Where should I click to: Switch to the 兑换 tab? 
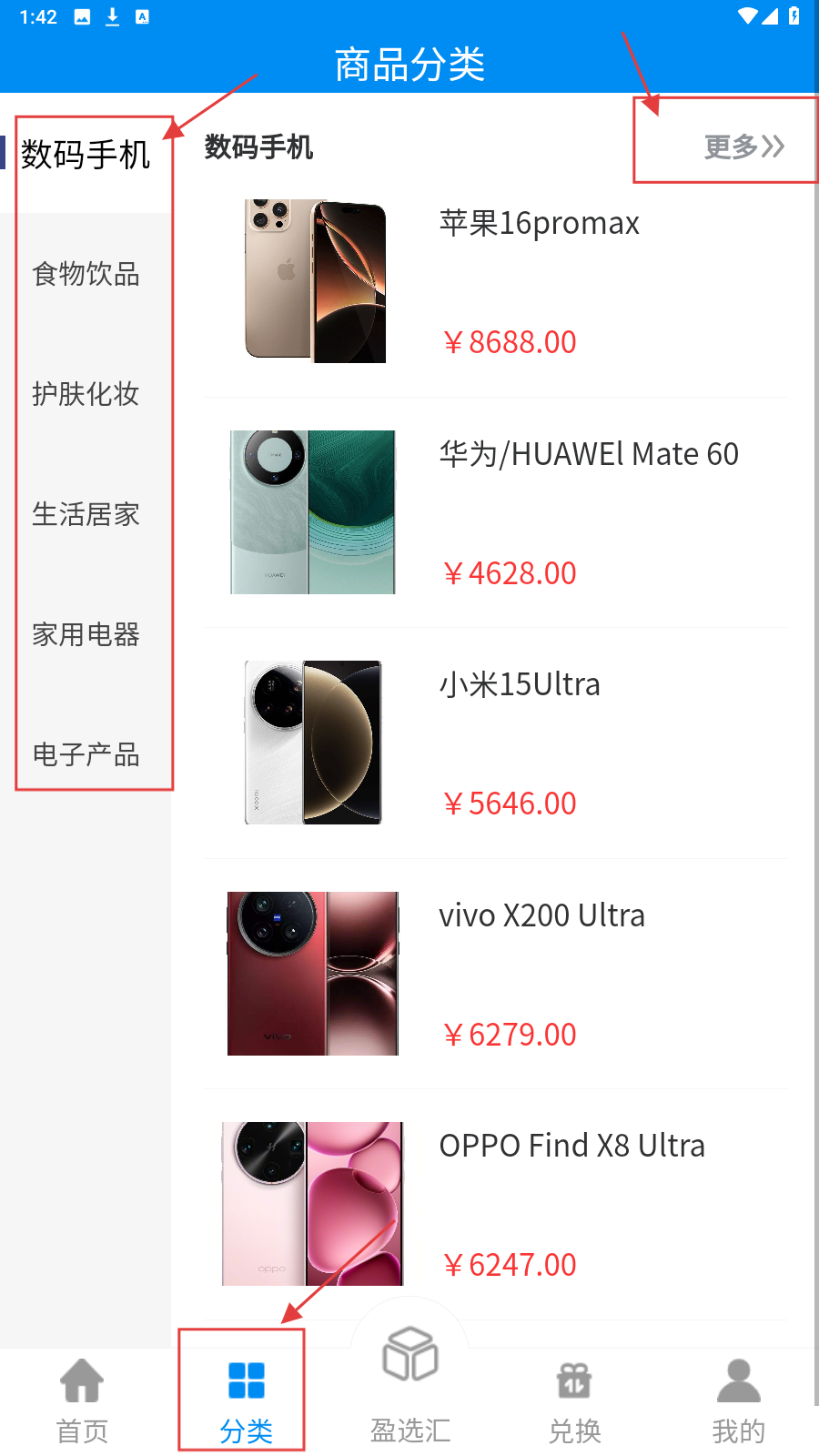point(574,1401)
